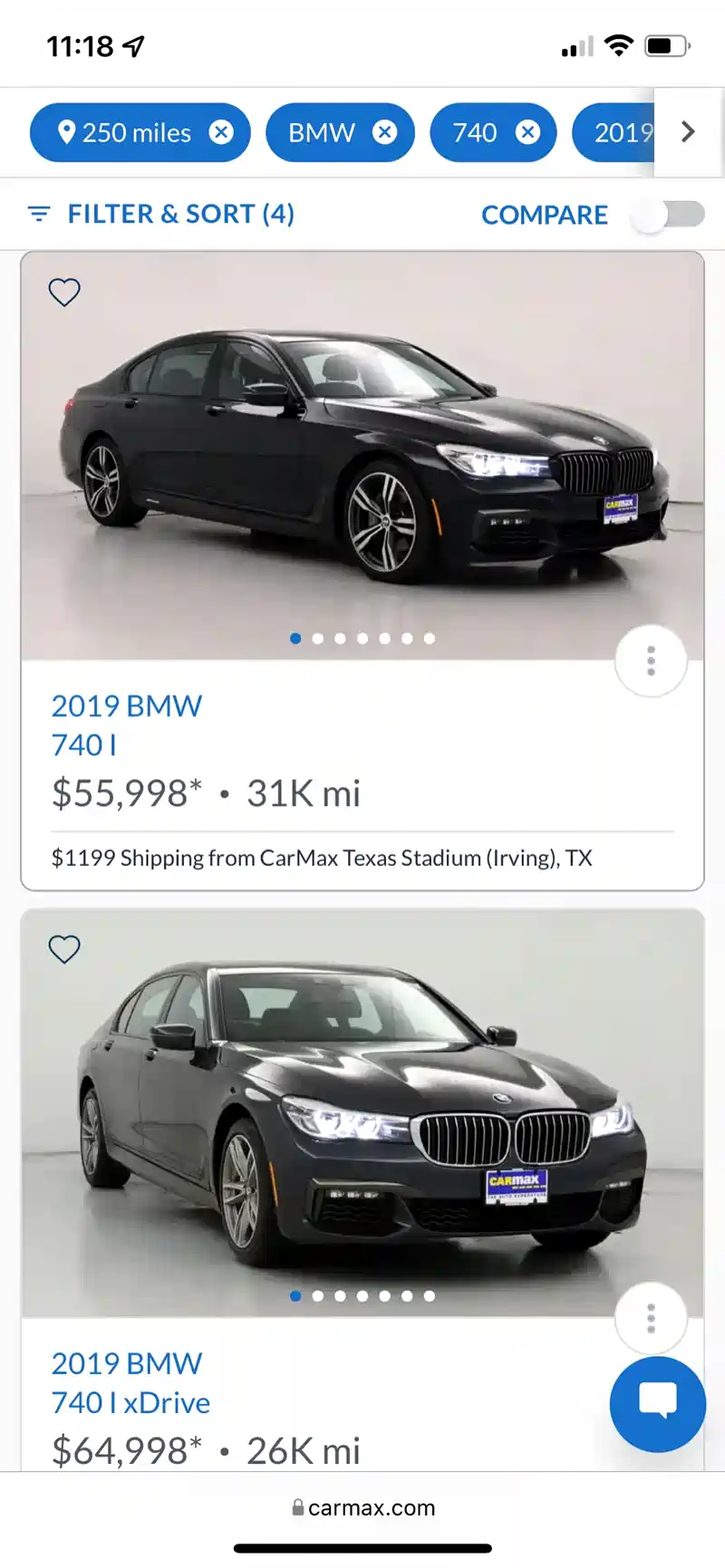725x1568 pixels.
Task: Remove the 250 miles filter chip
Action: coord(221,132)
